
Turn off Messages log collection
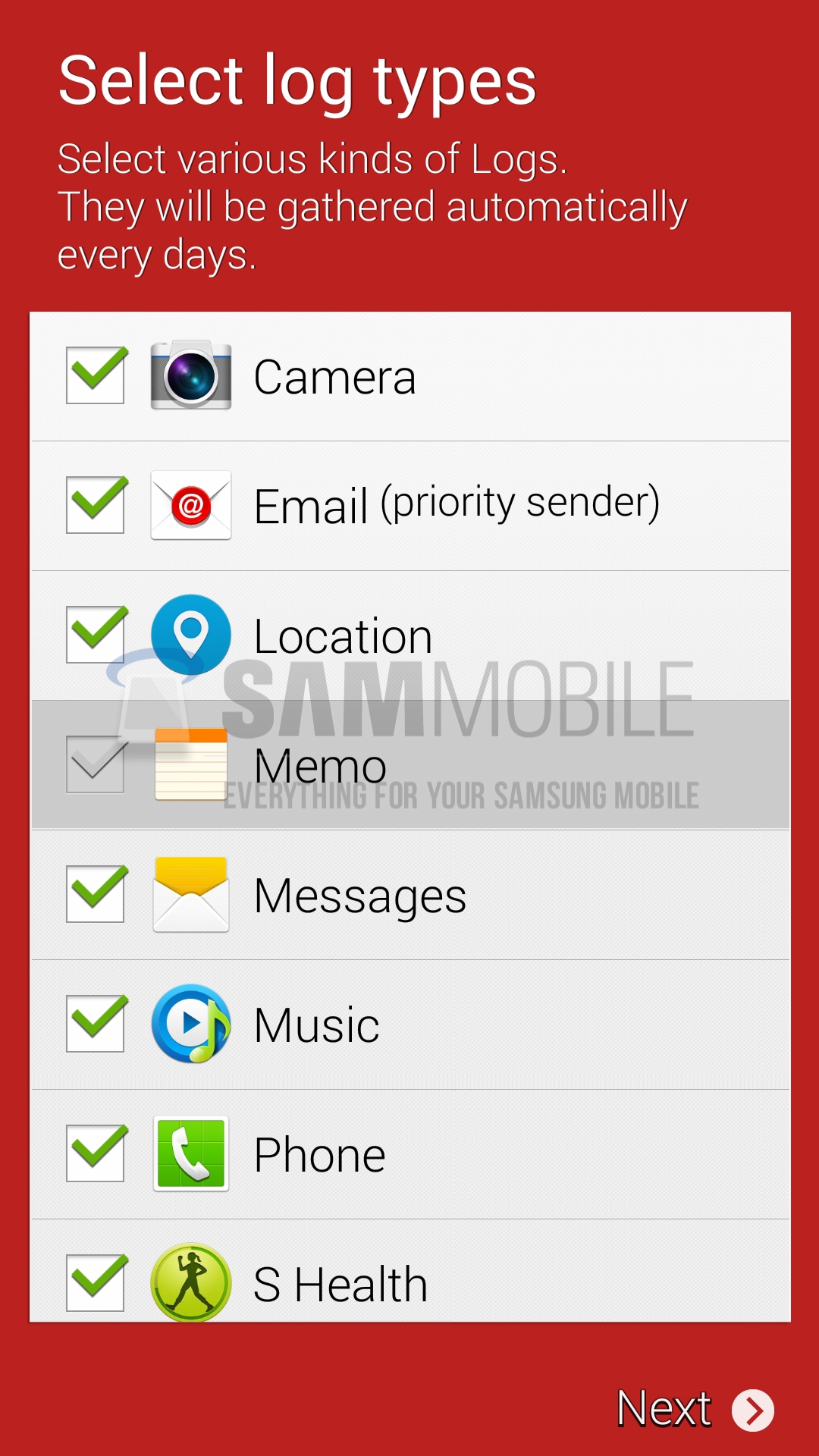(x=96, y=894)
